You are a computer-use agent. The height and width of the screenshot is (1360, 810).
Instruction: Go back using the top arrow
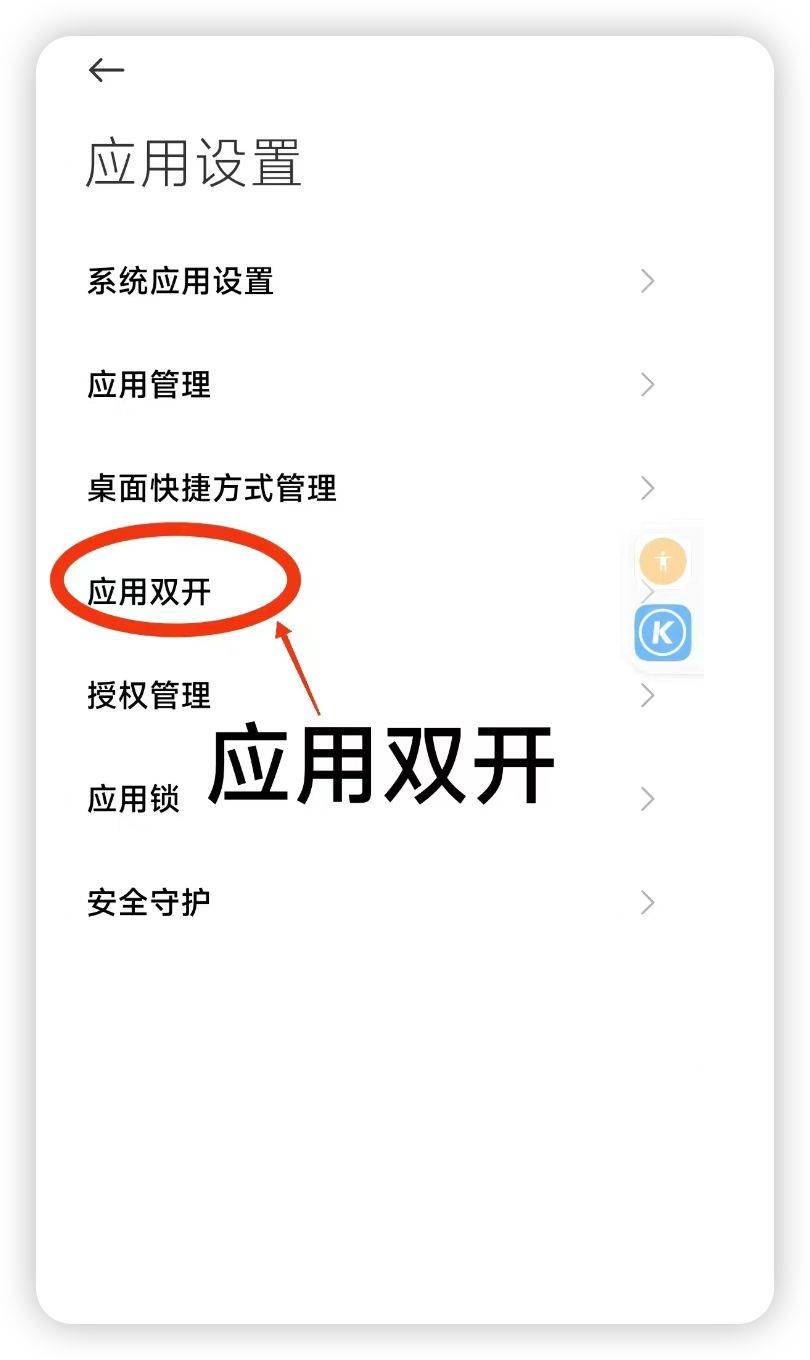tap(106, 70)
